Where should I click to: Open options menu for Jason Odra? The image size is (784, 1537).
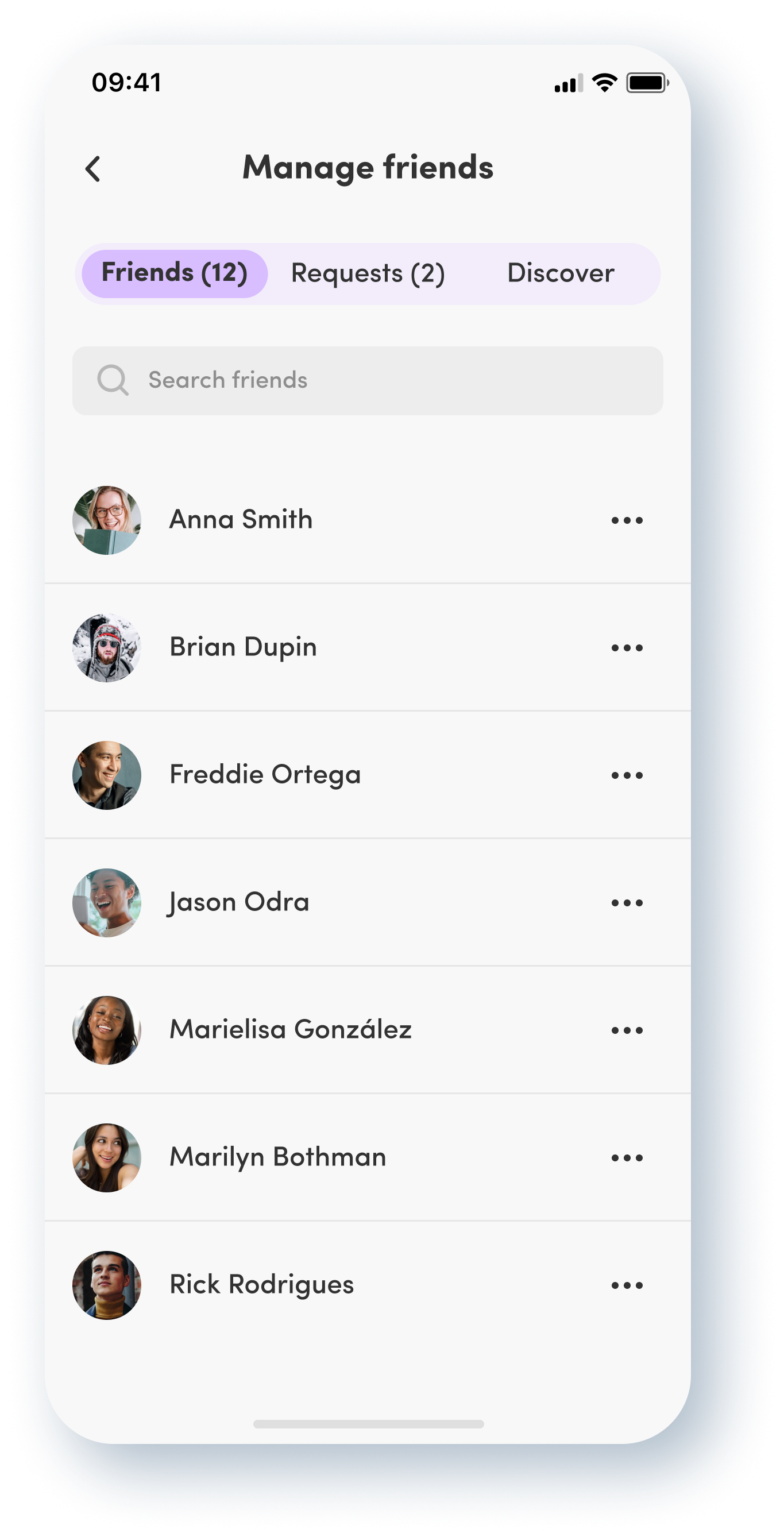[x=627, y=903]
